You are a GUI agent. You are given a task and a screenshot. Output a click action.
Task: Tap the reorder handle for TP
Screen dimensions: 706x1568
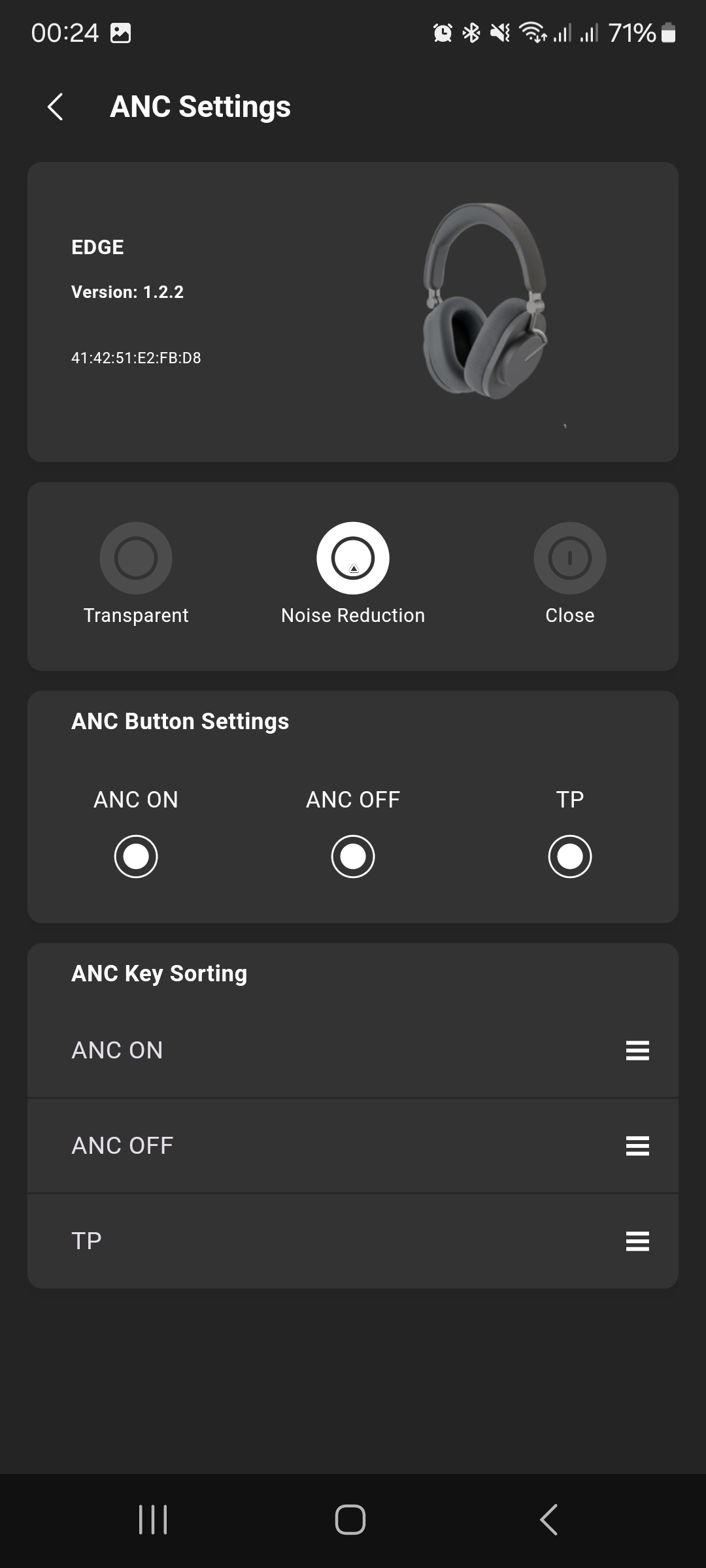coord(637,1241)
